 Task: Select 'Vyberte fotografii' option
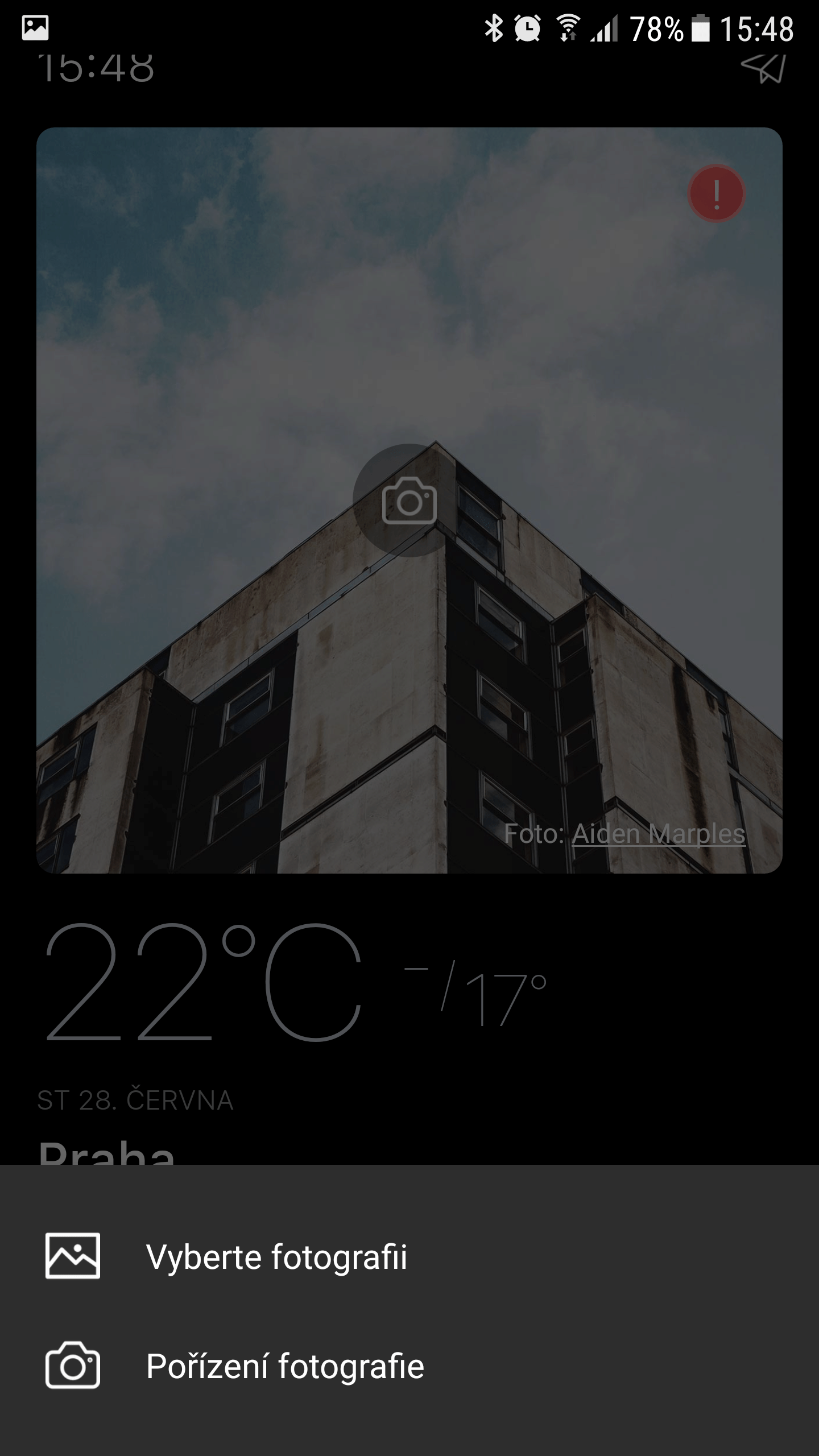point(409,1256)
